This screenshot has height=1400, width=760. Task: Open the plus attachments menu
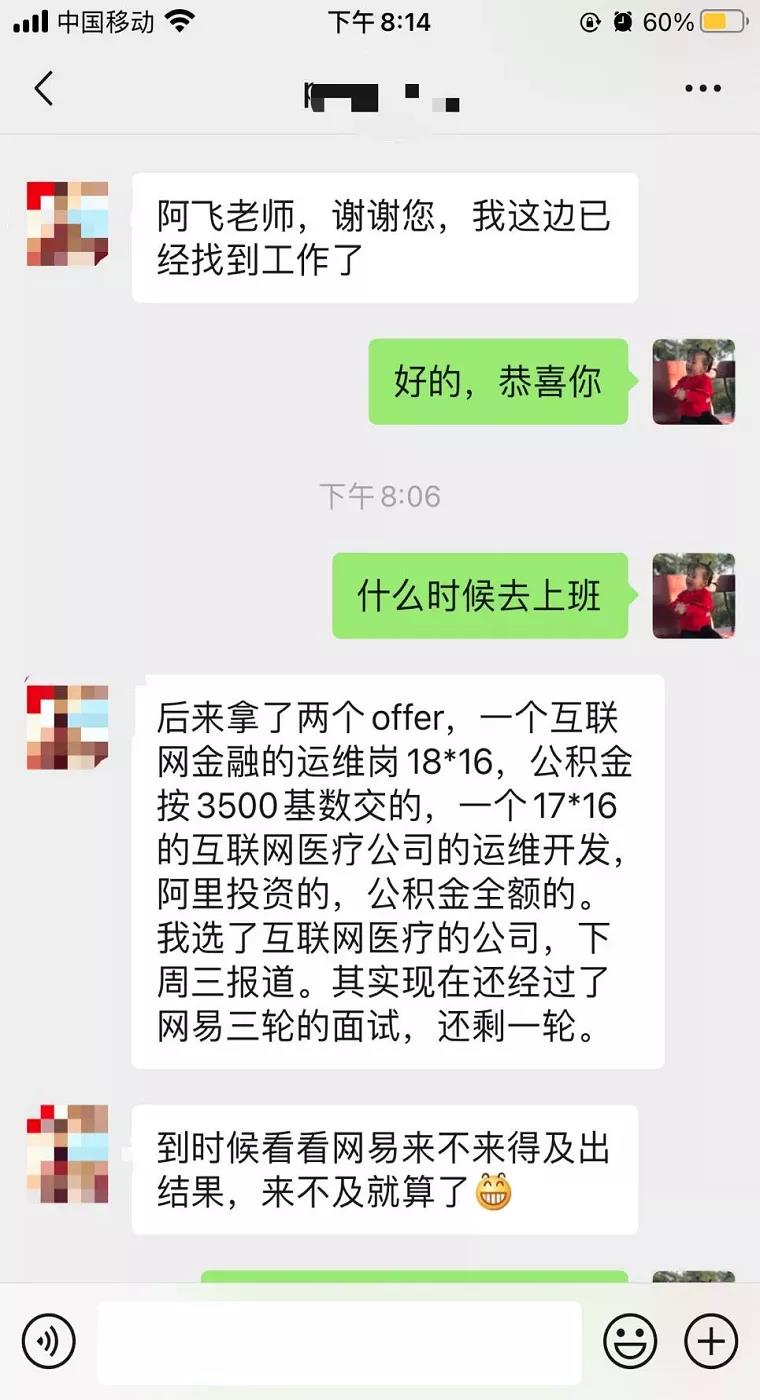coord(711,1340)
